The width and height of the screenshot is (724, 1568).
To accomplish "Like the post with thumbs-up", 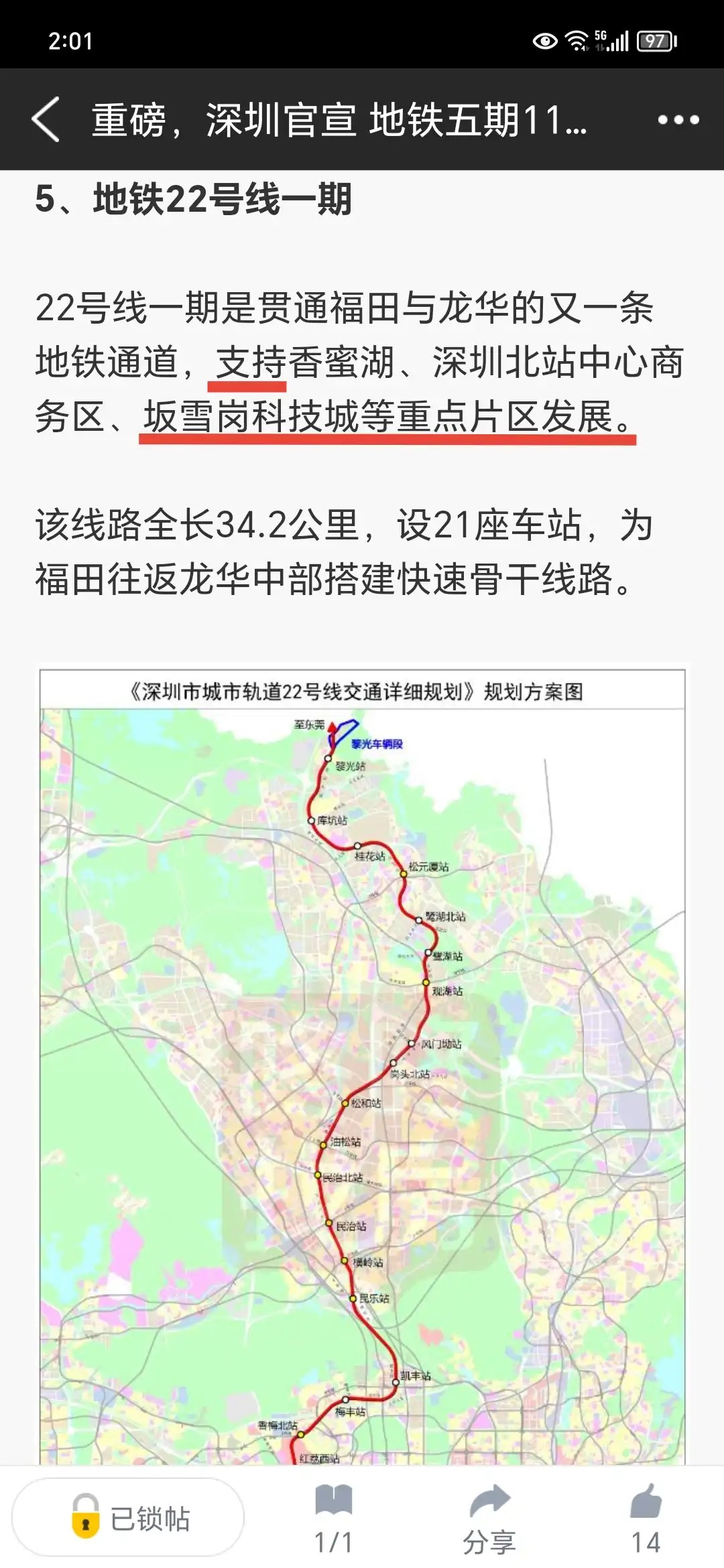I will (646, 1518).
